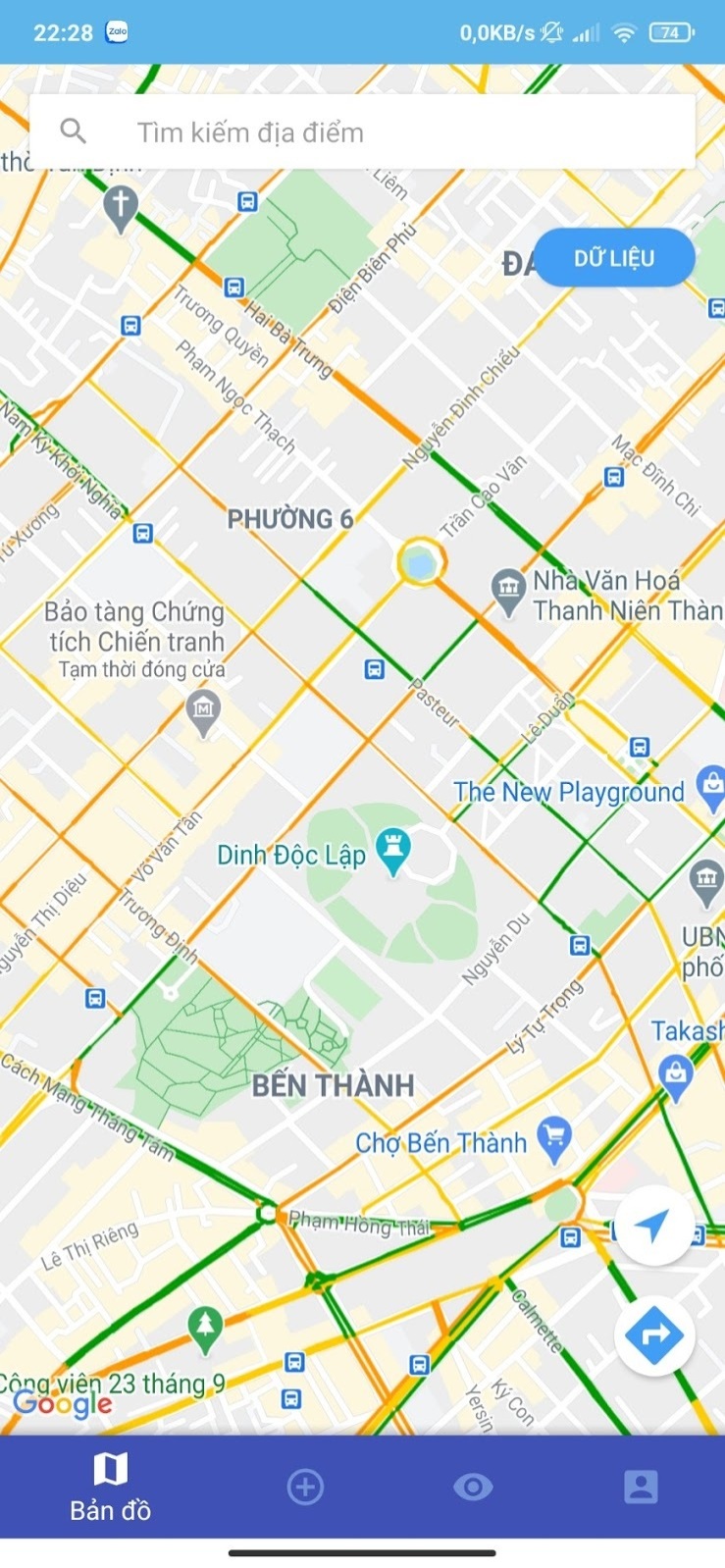Tap the Bảo tàng Chứng tích Chiến tranh marker
Screen dimensions: 725x1568
203,710
